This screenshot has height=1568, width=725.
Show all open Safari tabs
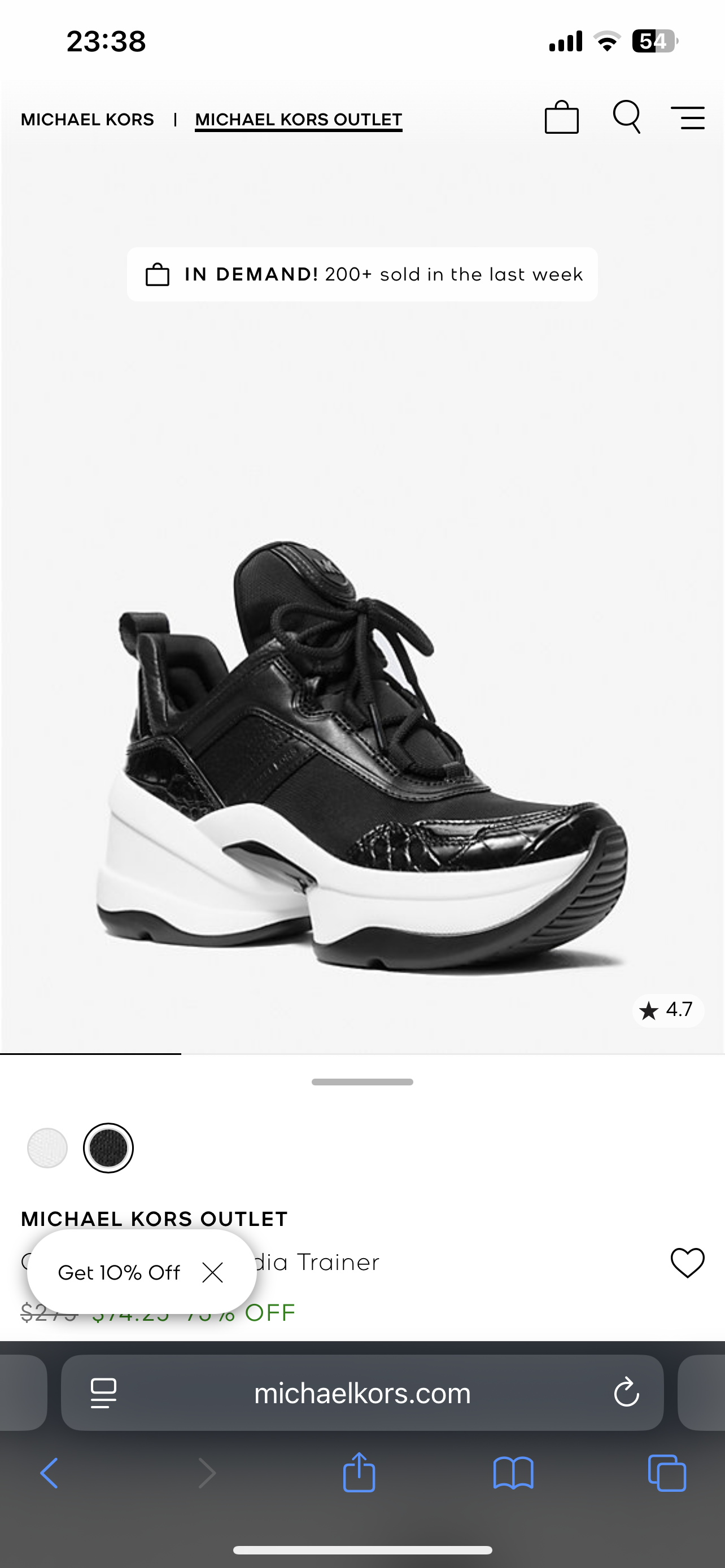pyautogui.click(x=667, y=1473)
